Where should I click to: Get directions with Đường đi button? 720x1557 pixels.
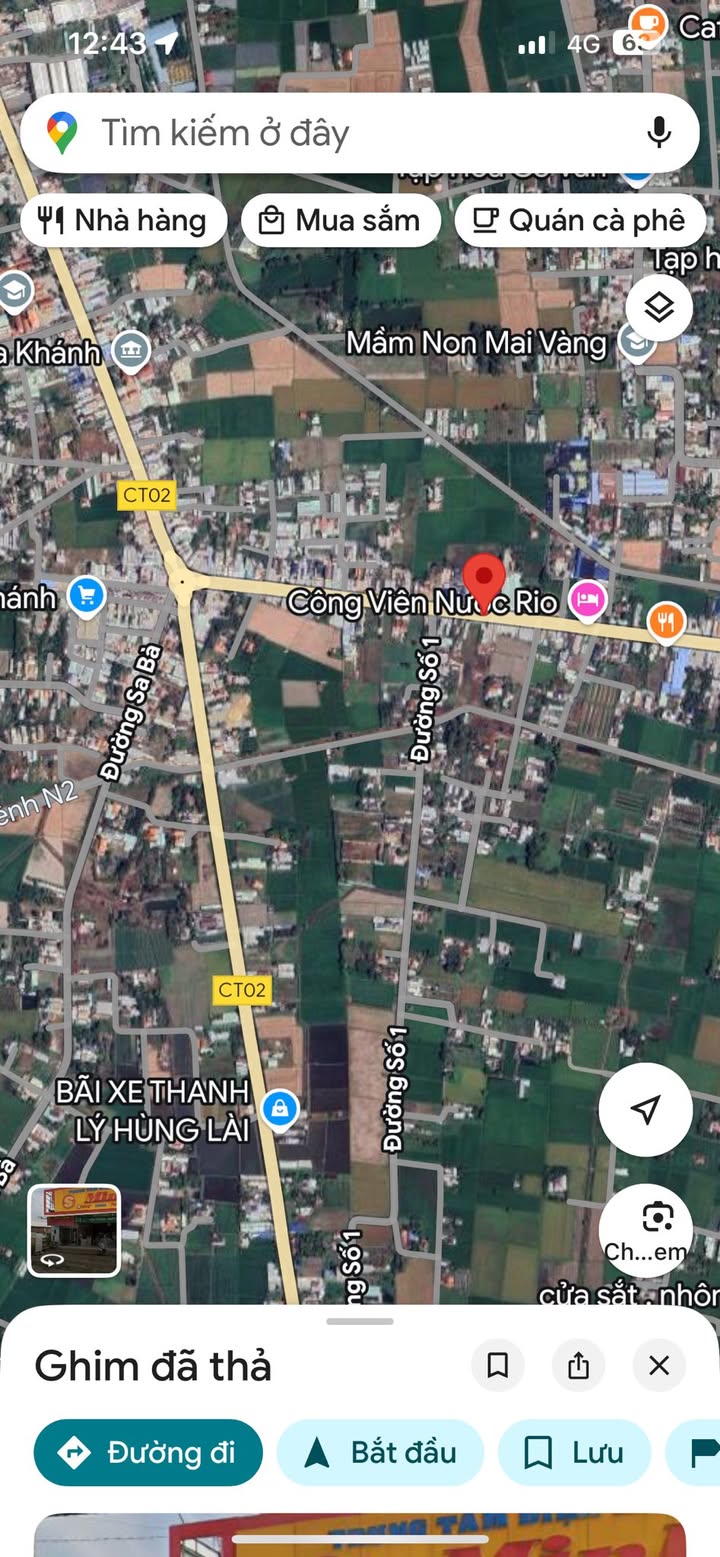point(148,1452)
